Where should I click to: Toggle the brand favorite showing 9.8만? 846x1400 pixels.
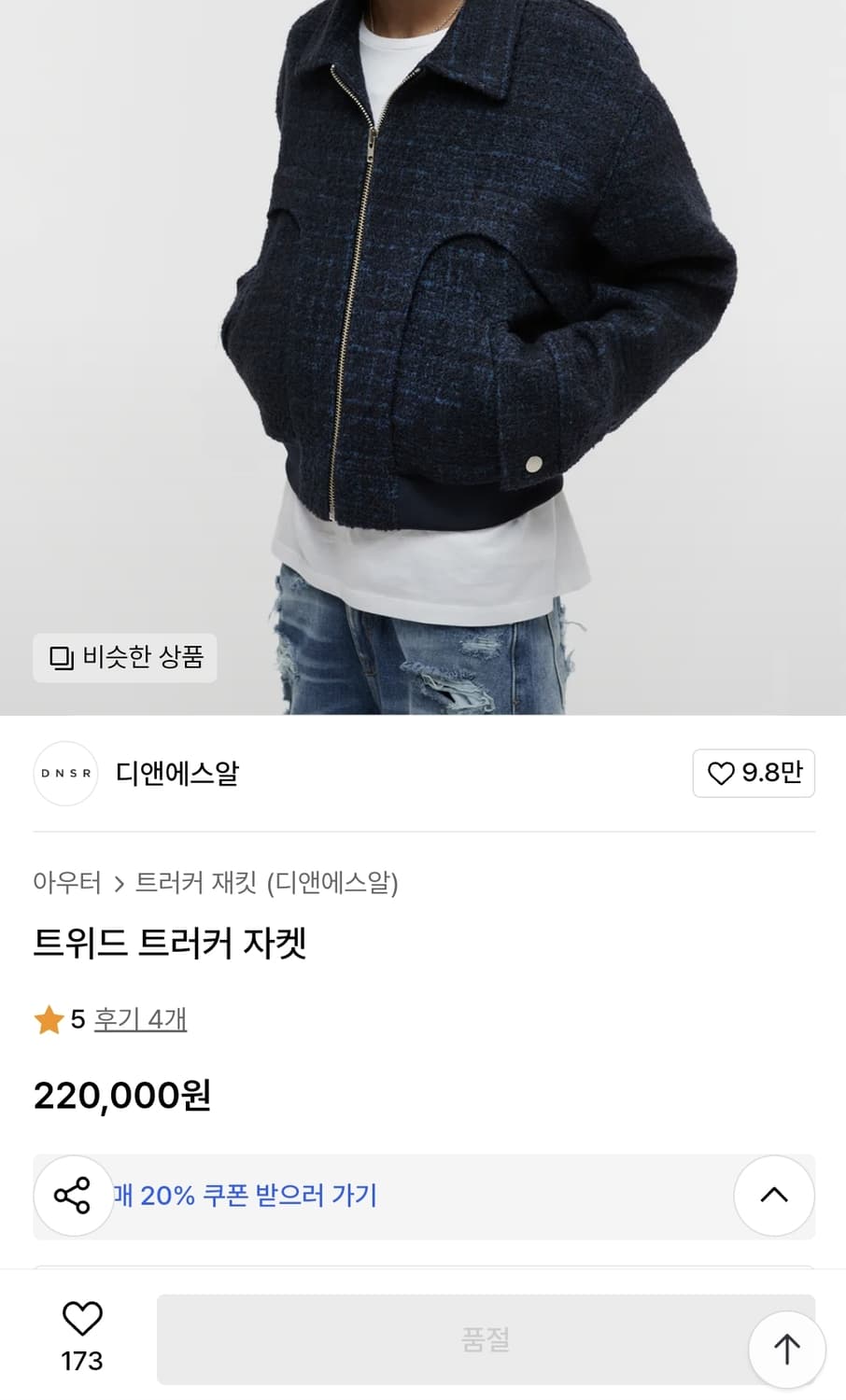754,774
